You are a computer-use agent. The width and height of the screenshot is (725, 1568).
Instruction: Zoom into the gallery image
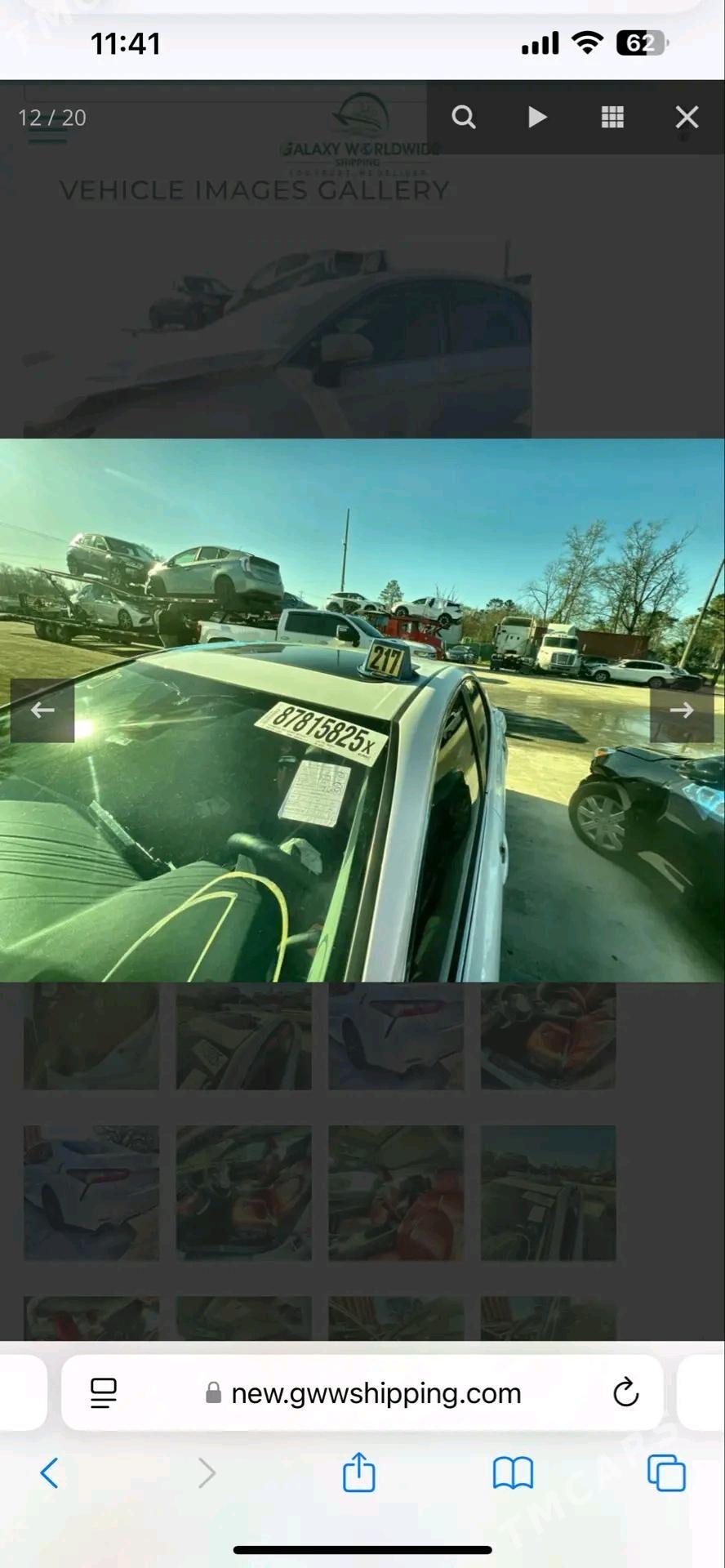464,118
